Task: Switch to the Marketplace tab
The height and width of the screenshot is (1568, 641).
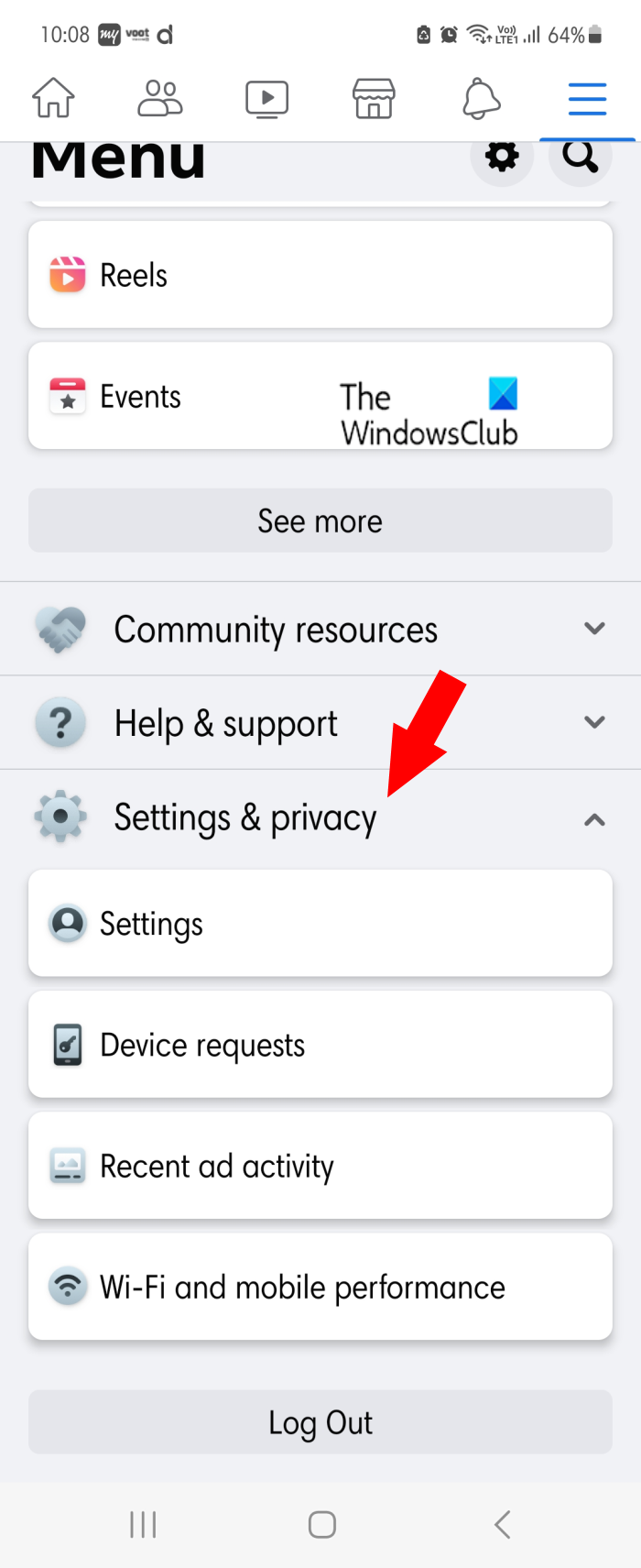Action: (x=374, y=99)
